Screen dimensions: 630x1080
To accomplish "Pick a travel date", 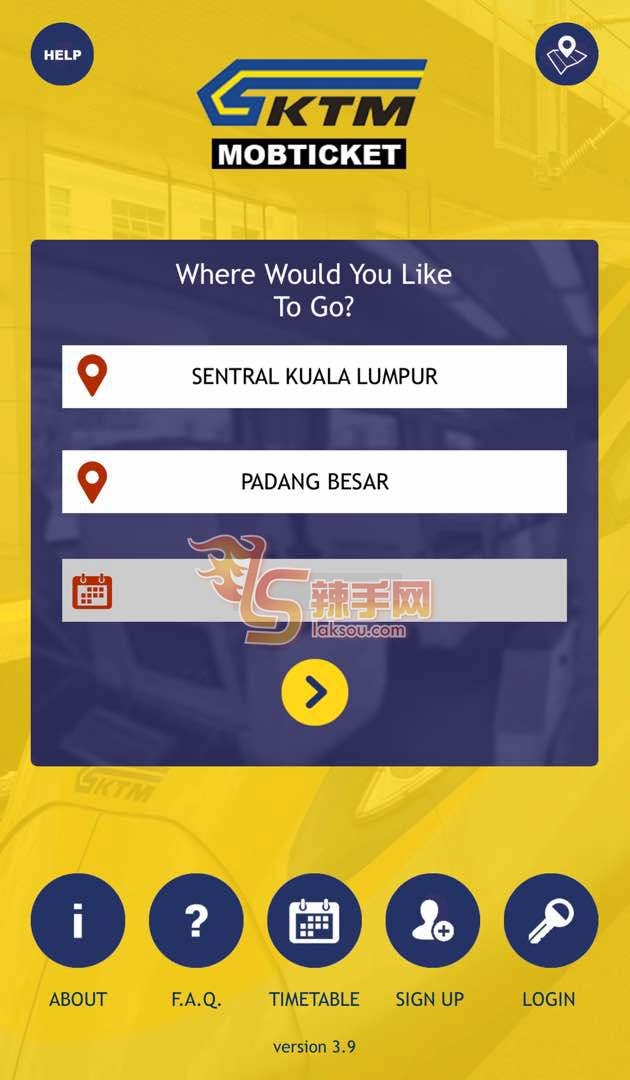I will pyautogui.click(x=314, y=591).
